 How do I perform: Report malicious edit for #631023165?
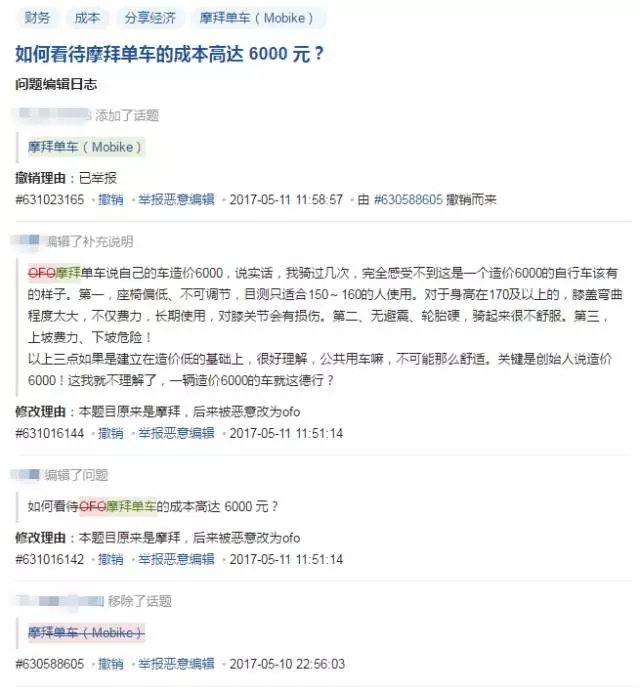(176, 199)
